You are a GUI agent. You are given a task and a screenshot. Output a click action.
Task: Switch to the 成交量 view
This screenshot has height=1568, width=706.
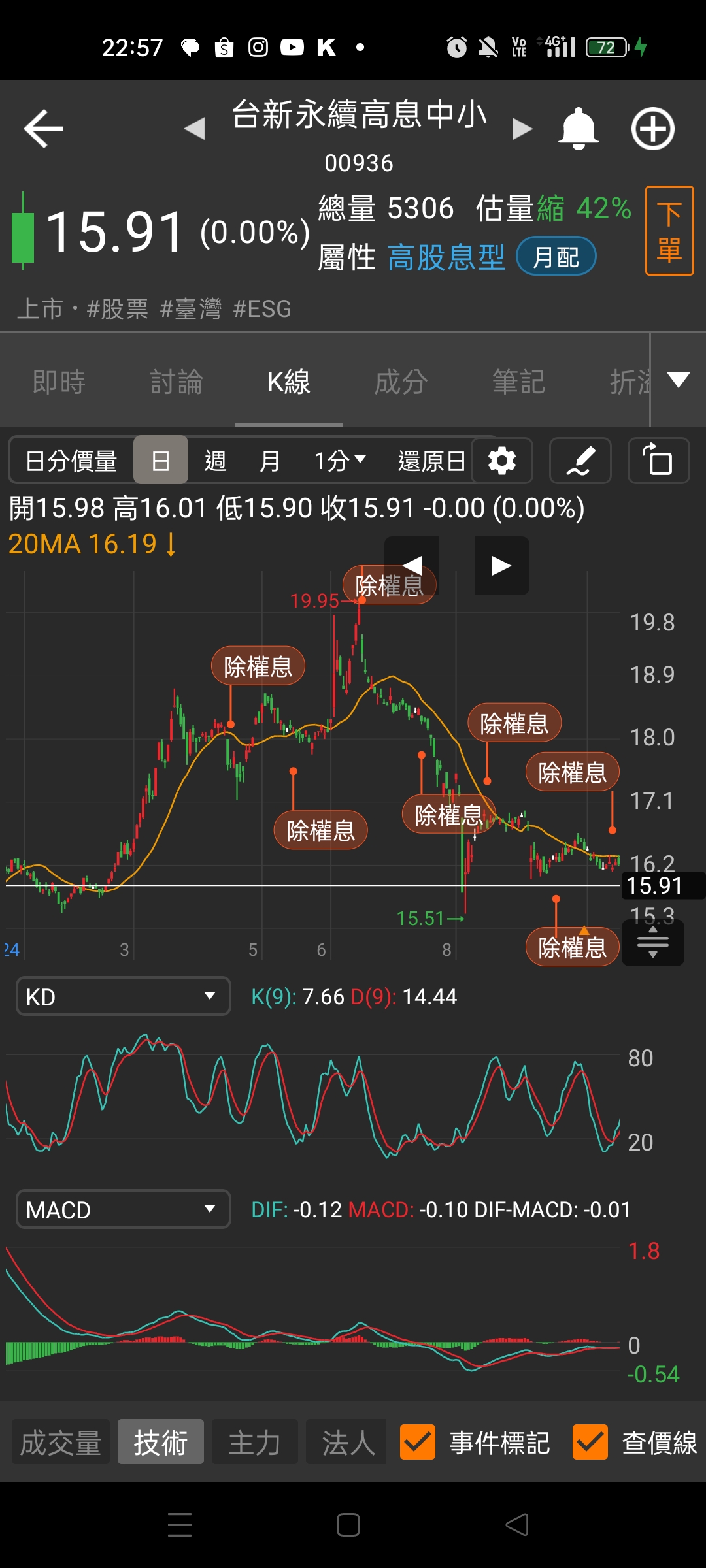[x=61, y=1442]
